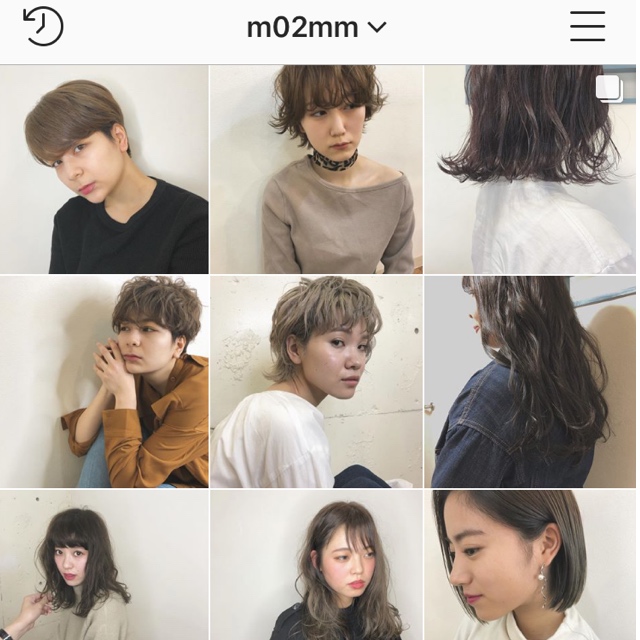View the ash-blonde short hair, white shirt post
Screen dimensions: 640x640
[x=316, y=382]
